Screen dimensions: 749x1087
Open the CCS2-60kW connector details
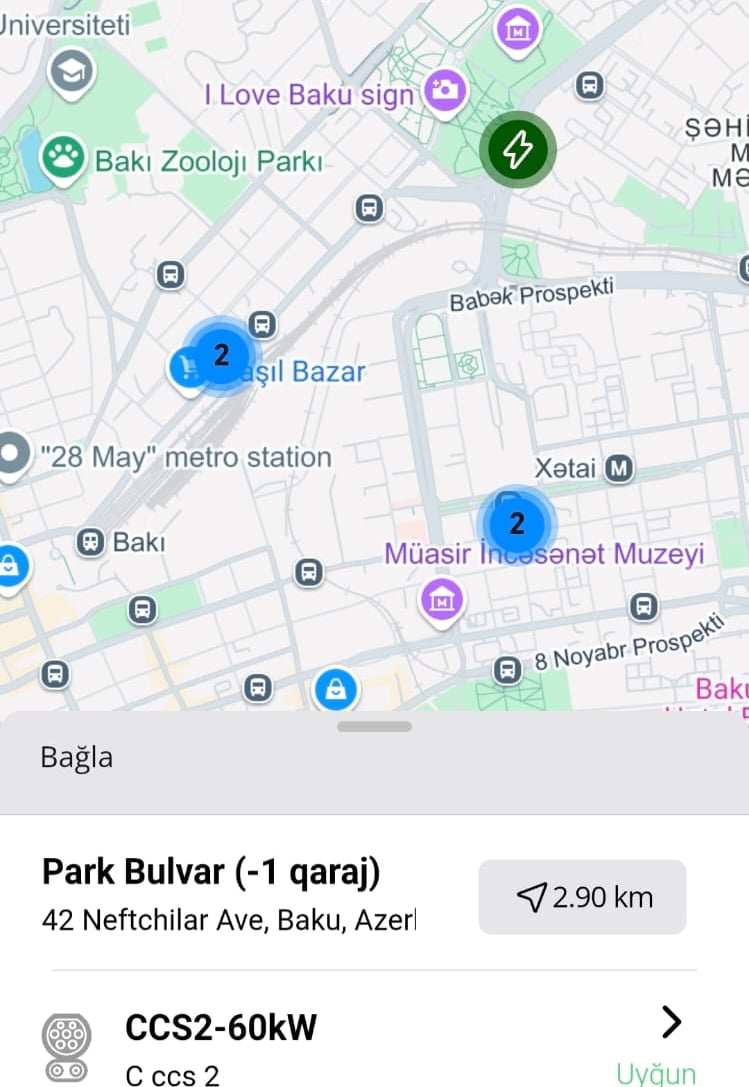click(671, 1023)
